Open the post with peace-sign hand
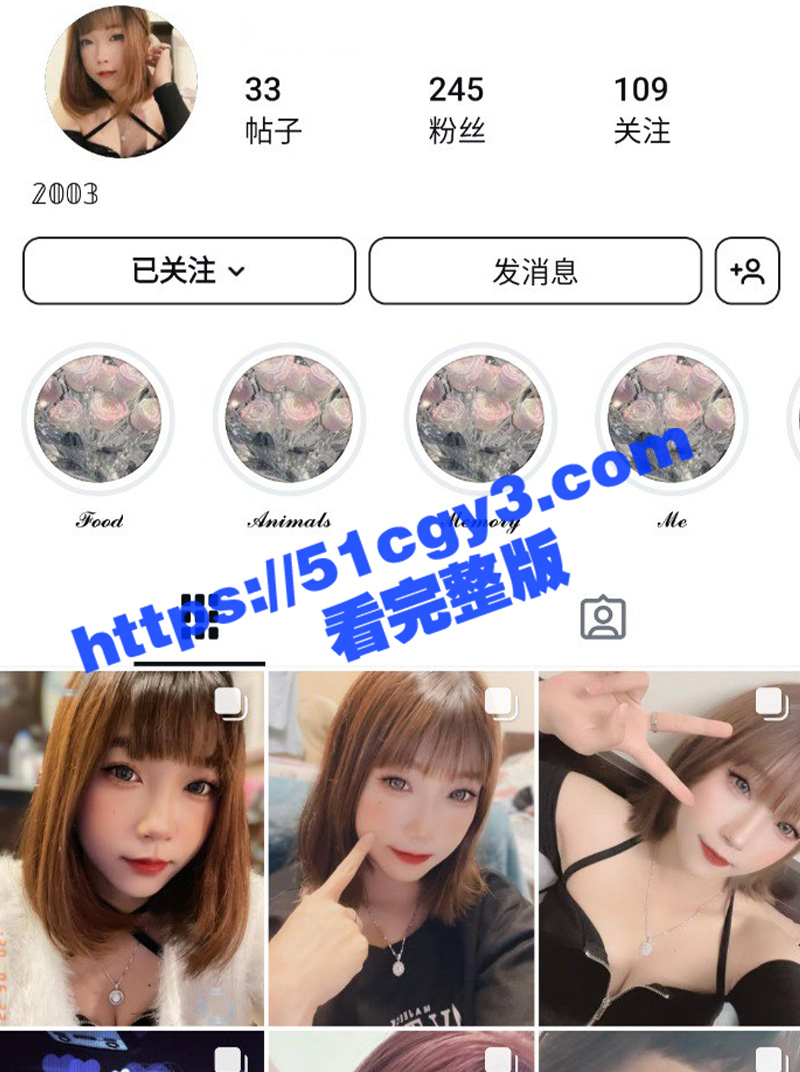 coord(670,848)
